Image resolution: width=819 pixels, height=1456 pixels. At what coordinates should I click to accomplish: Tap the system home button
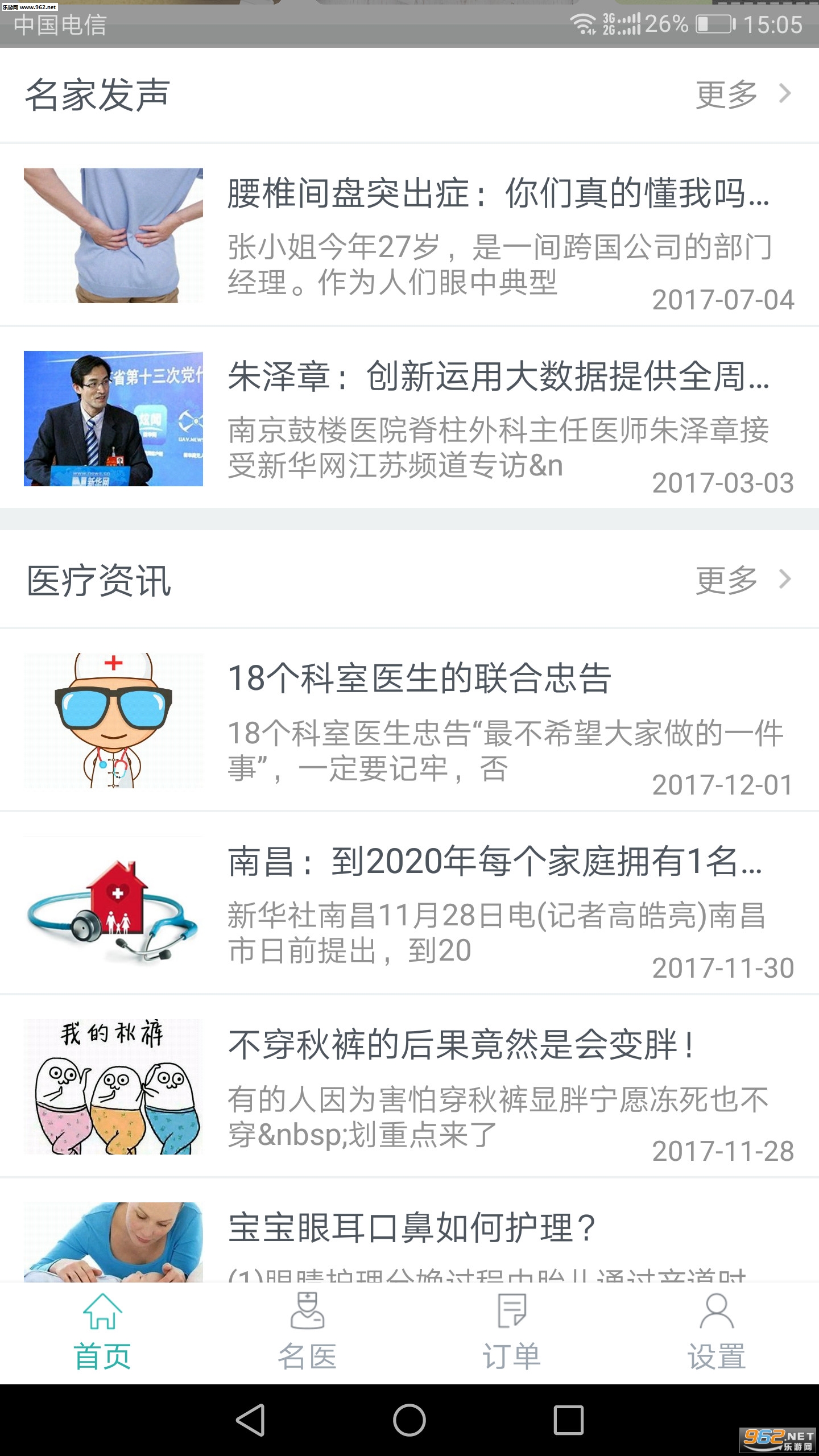[409, 1420]
